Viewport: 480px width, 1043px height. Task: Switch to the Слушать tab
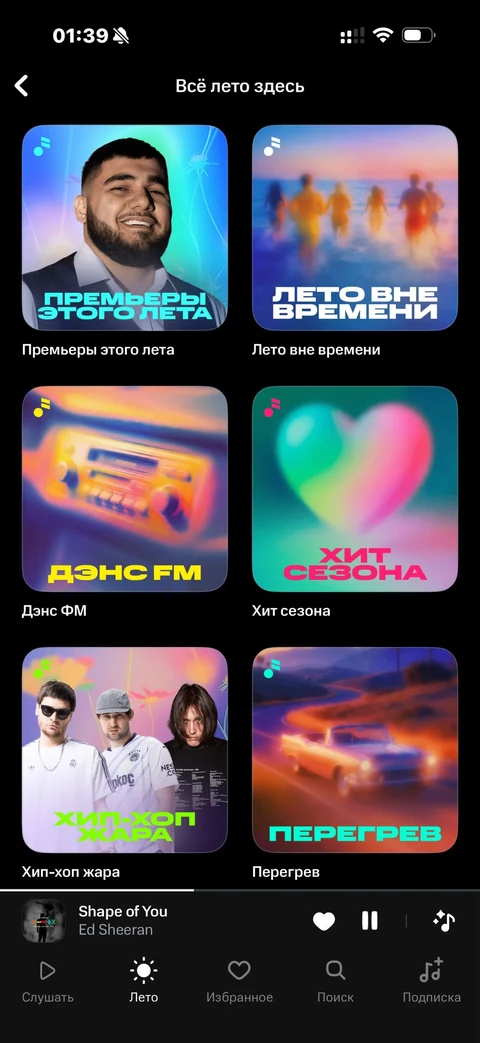(x=48, y=980)
